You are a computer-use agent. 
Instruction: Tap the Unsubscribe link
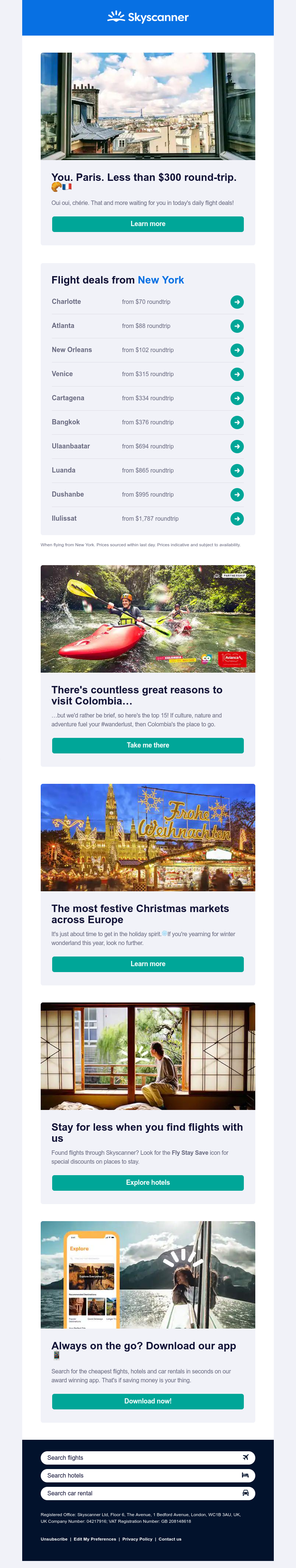(x=54, y=1539)
